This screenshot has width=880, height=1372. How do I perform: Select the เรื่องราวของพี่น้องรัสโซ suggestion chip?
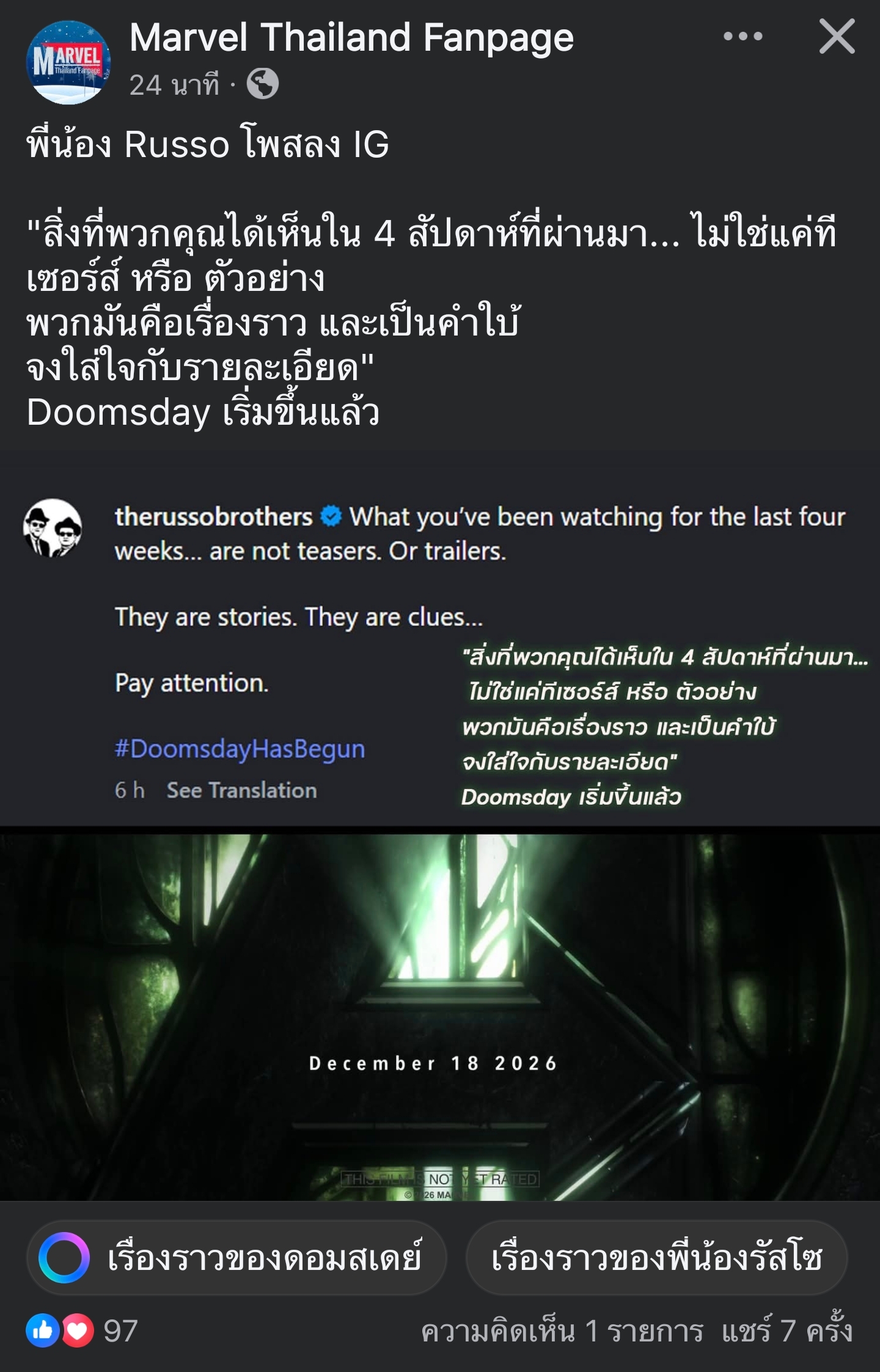pyautogui.click(x=656, y=1258)
